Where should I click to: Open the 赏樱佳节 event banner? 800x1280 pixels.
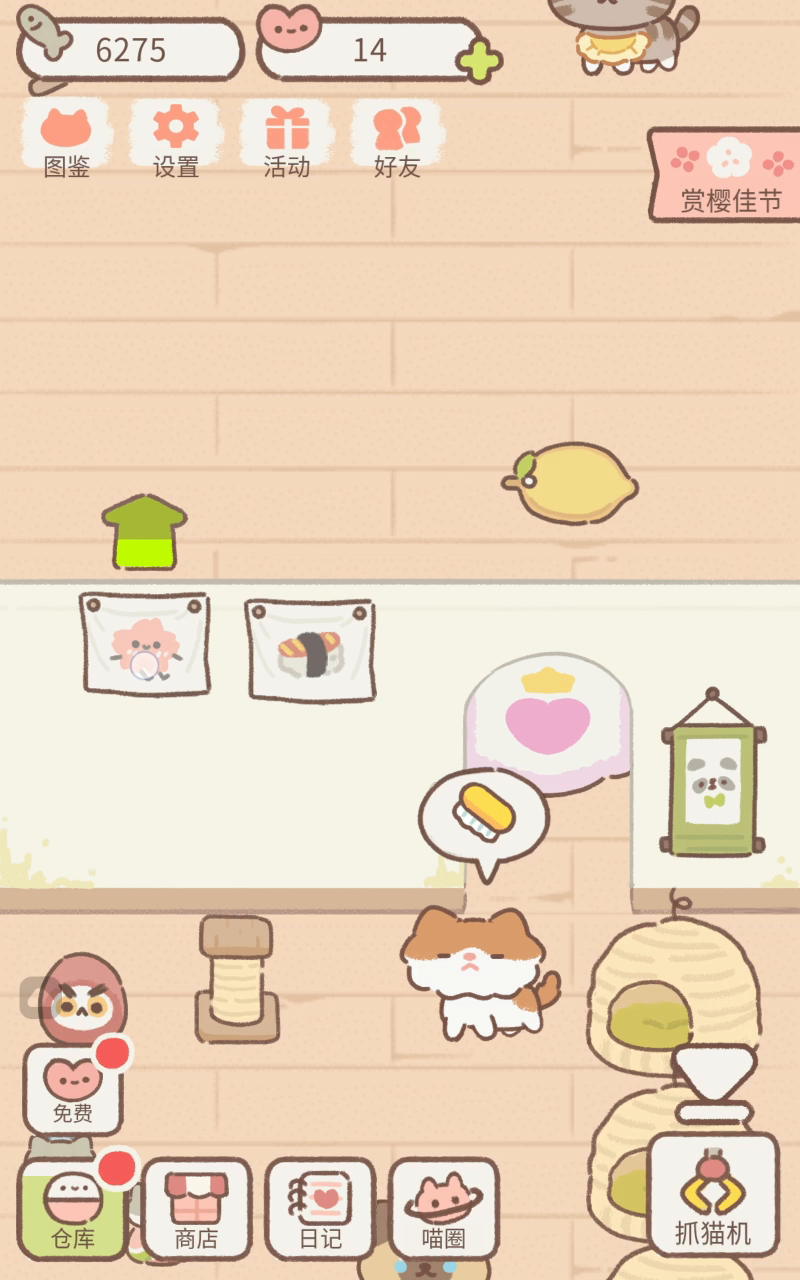725,174
